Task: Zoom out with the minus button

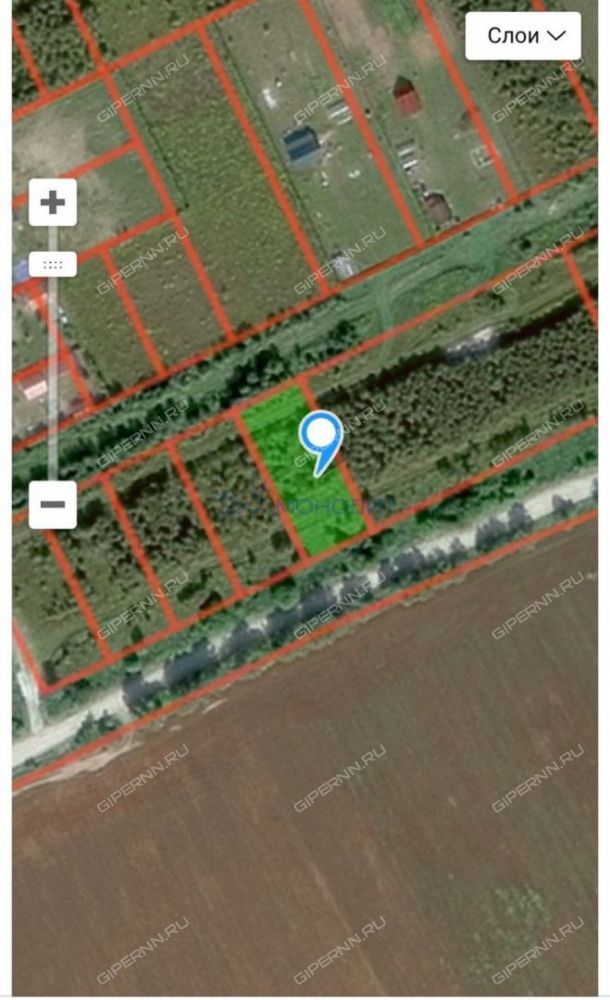Action: coord(53,504)
